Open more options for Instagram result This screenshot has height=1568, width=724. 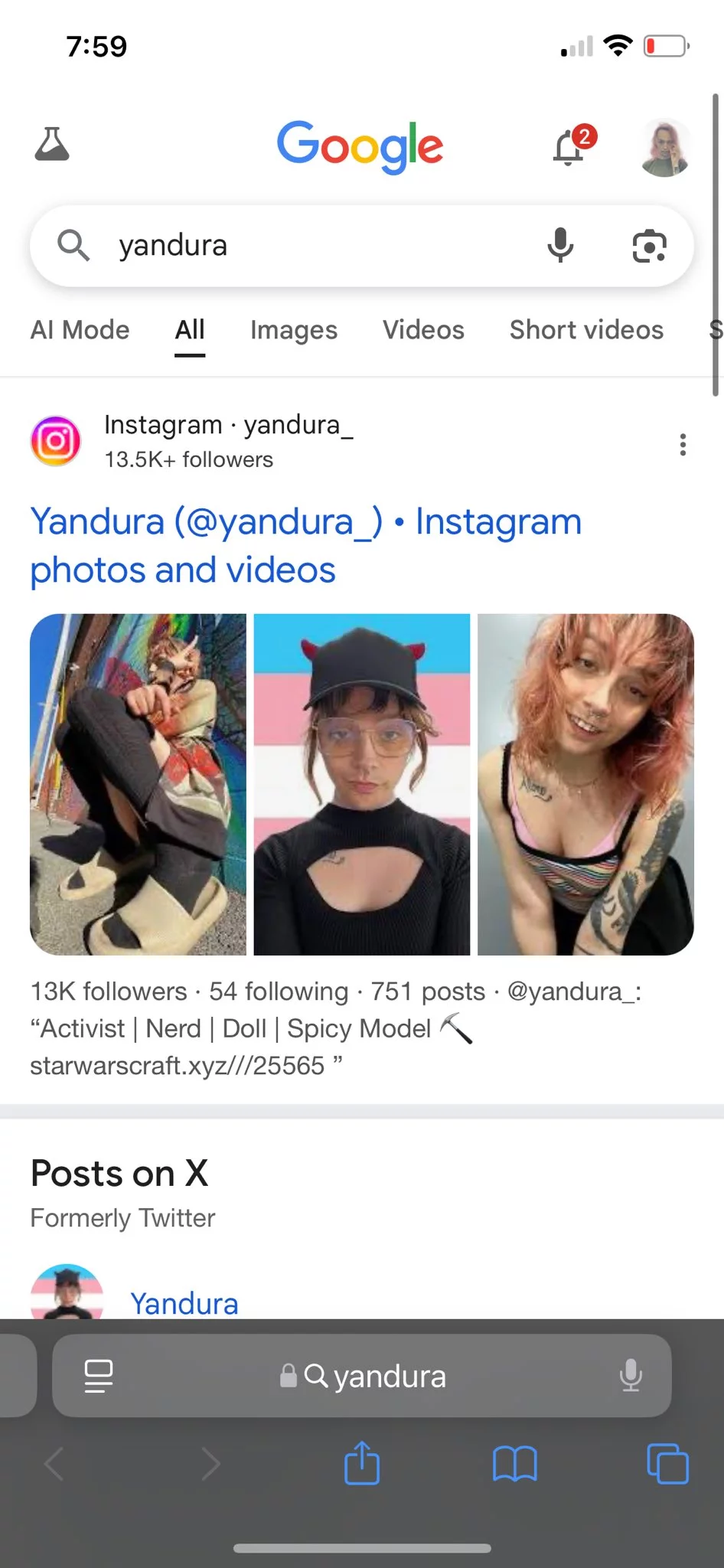pyautogui.click(x=683, y=444)
